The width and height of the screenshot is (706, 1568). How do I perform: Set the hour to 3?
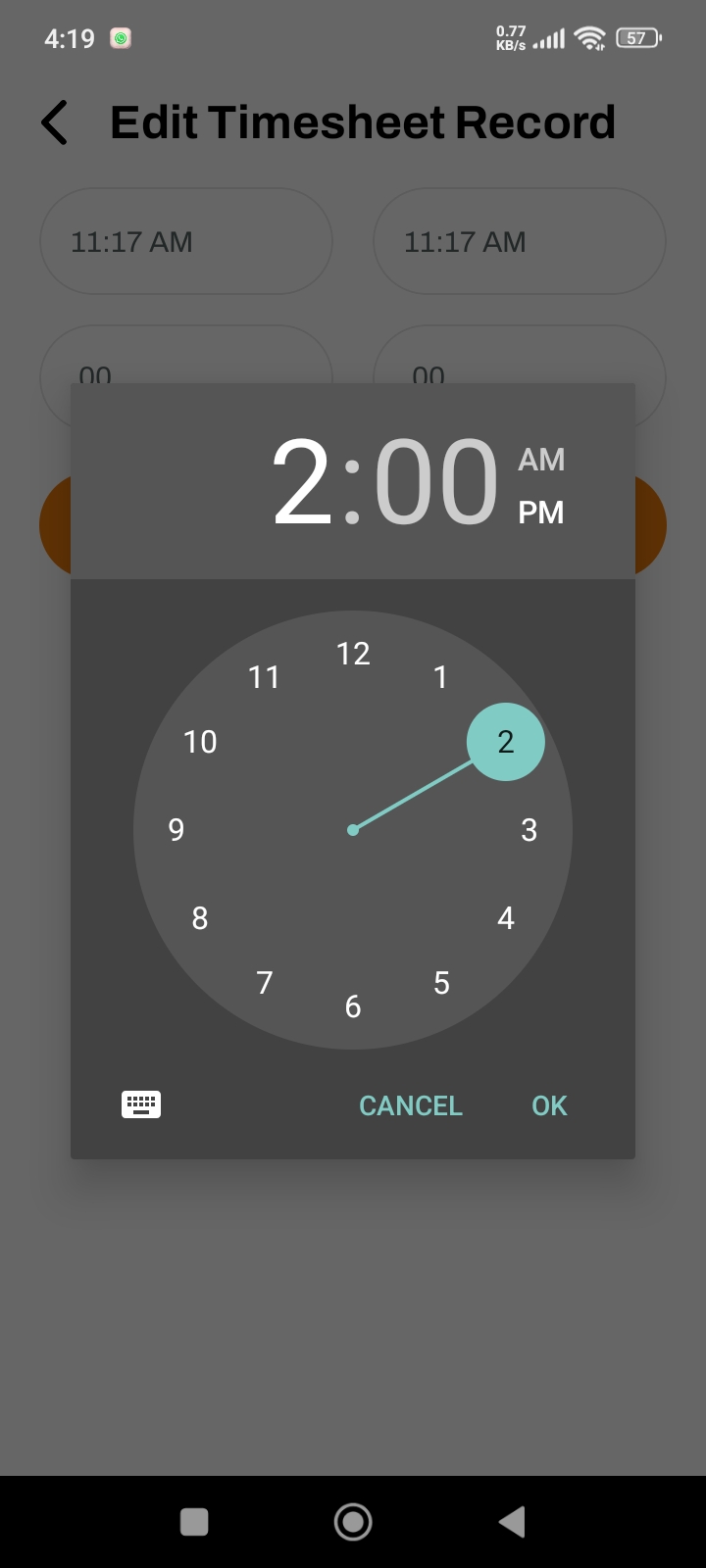529,830
